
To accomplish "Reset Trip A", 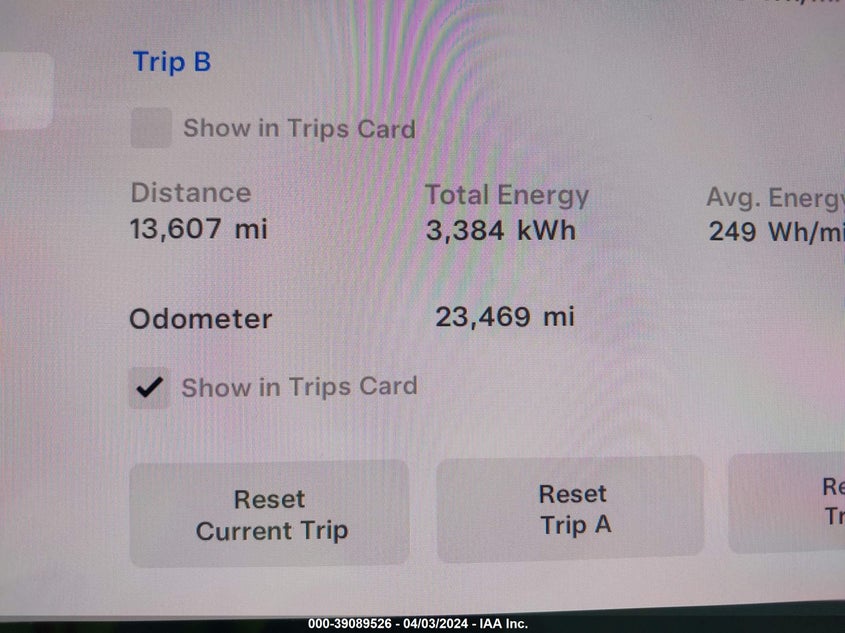I will (571, 509).
